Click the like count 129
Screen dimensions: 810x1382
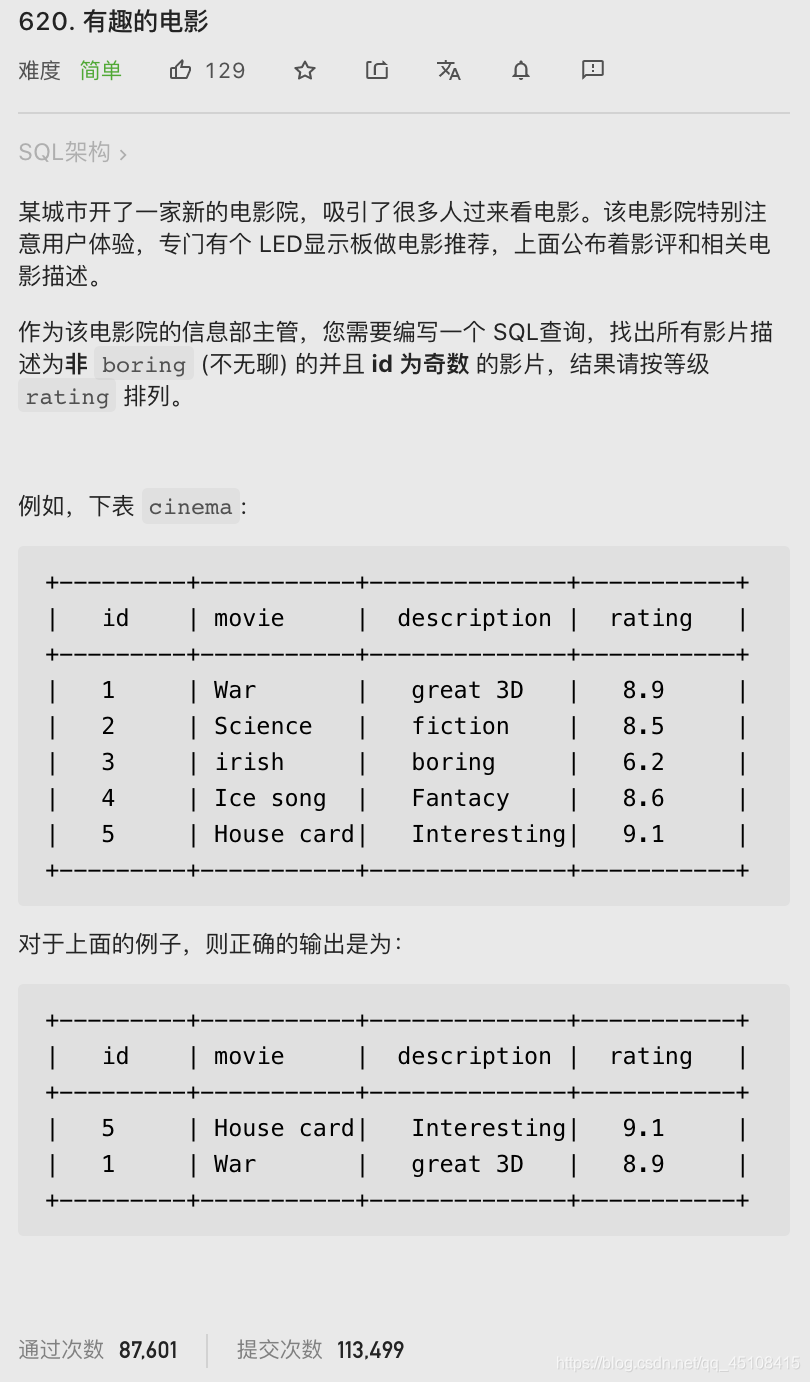225,70
